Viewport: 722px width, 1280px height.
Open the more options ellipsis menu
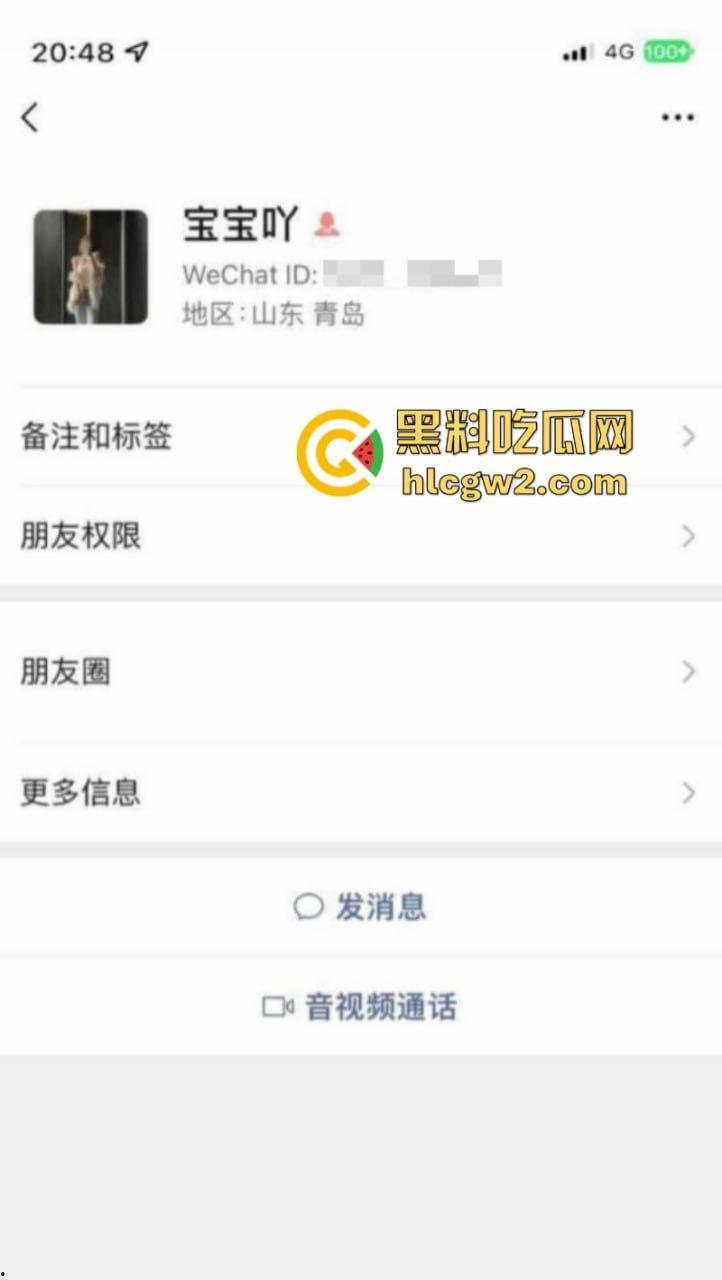(678, 117)
